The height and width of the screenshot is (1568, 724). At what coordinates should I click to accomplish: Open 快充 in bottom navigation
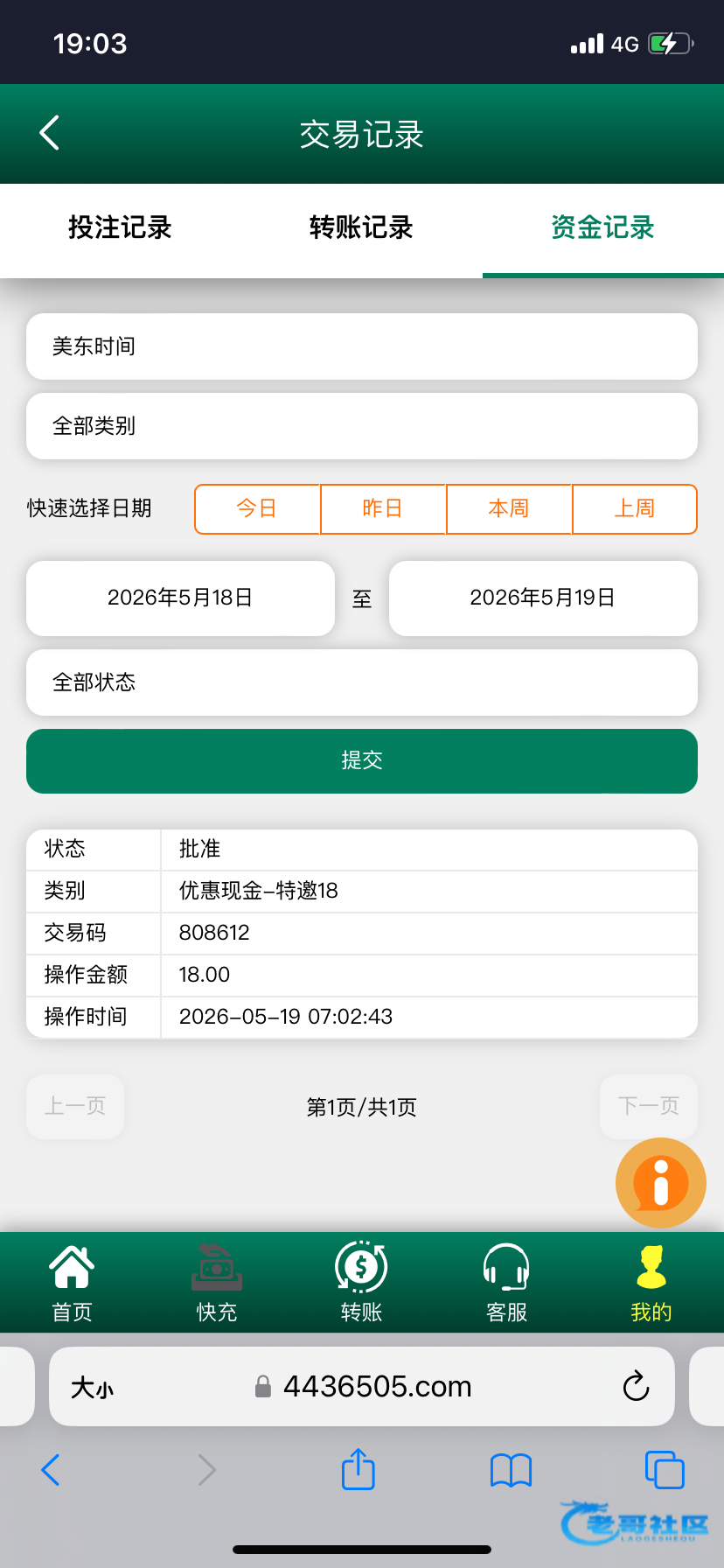(217, 1283)
